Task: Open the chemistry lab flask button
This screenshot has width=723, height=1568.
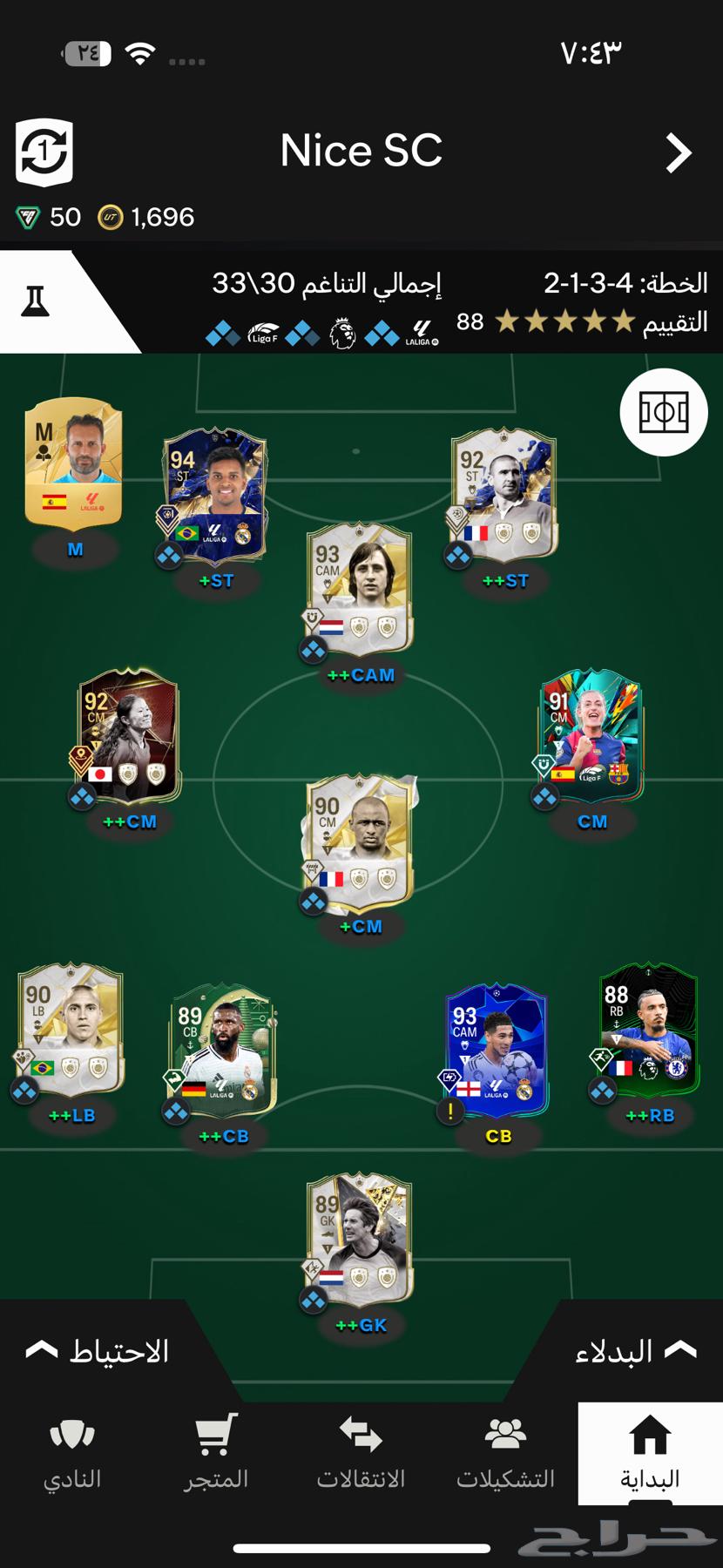Action: [x=37, y=301]
